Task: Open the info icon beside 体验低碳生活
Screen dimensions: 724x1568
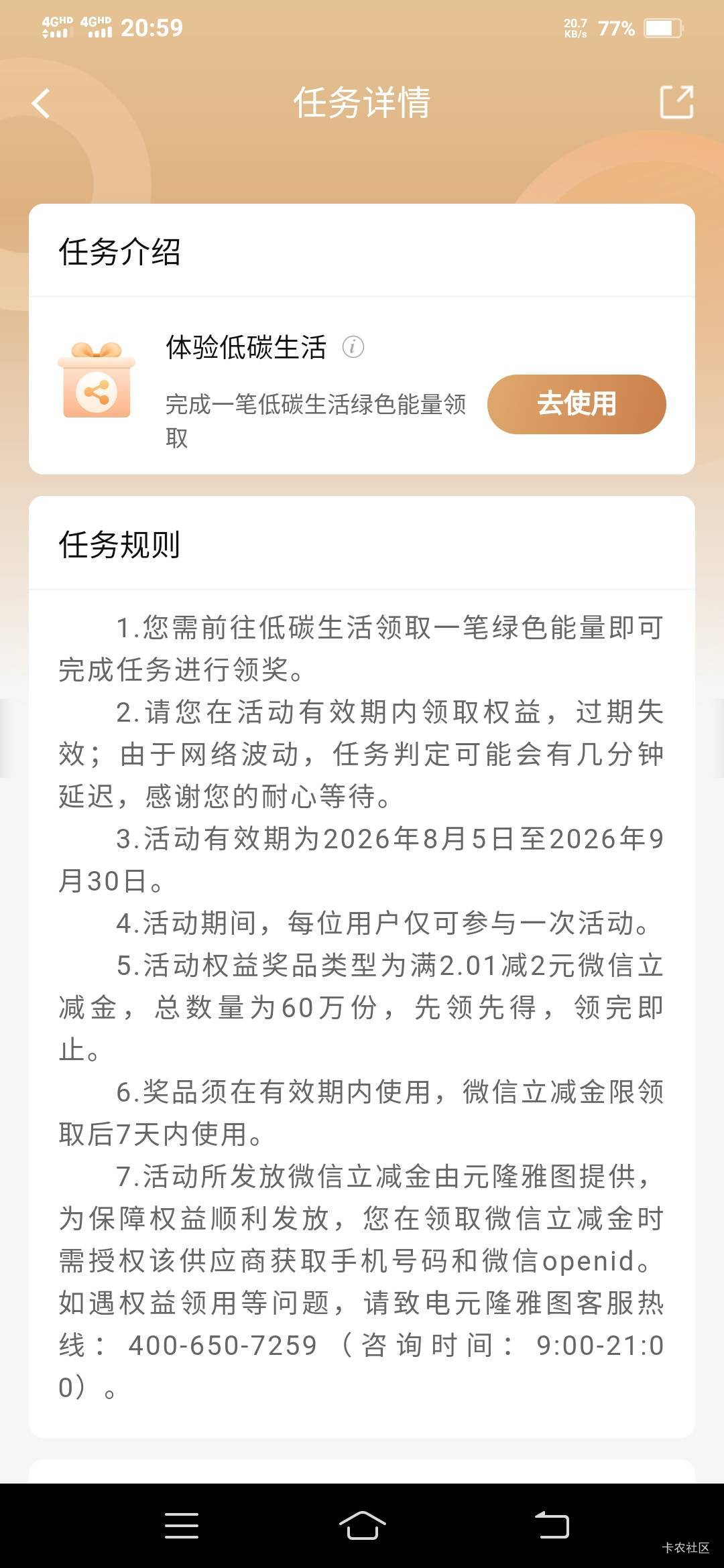Action: coord(353,347)
